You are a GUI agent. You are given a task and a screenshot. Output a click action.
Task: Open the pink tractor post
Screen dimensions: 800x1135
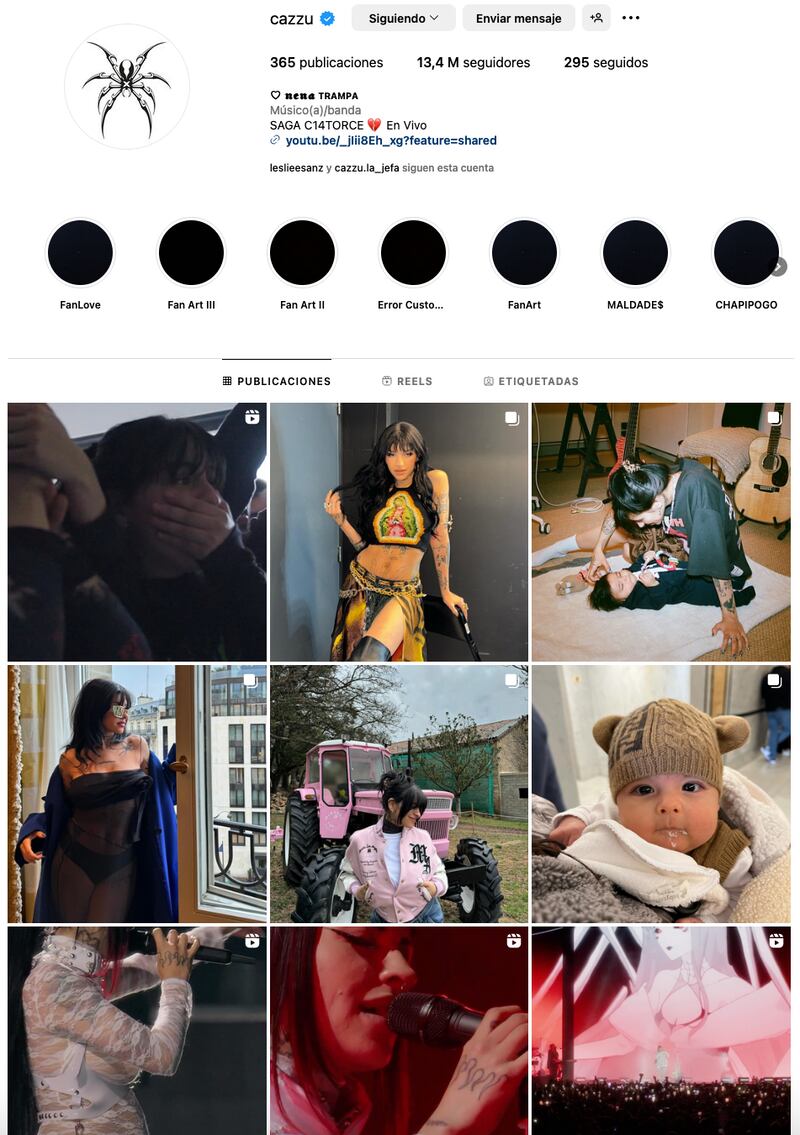pos(399,794)
